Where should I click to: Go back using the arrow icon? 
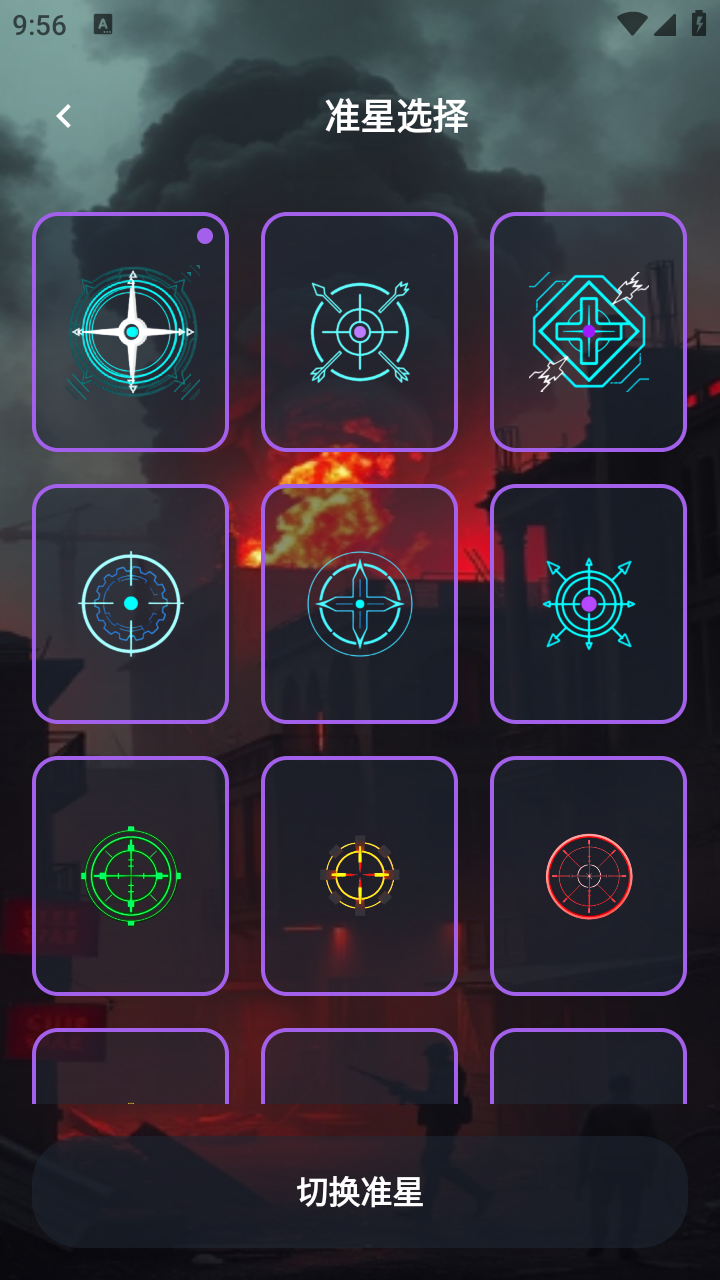(x=64, y=116)
